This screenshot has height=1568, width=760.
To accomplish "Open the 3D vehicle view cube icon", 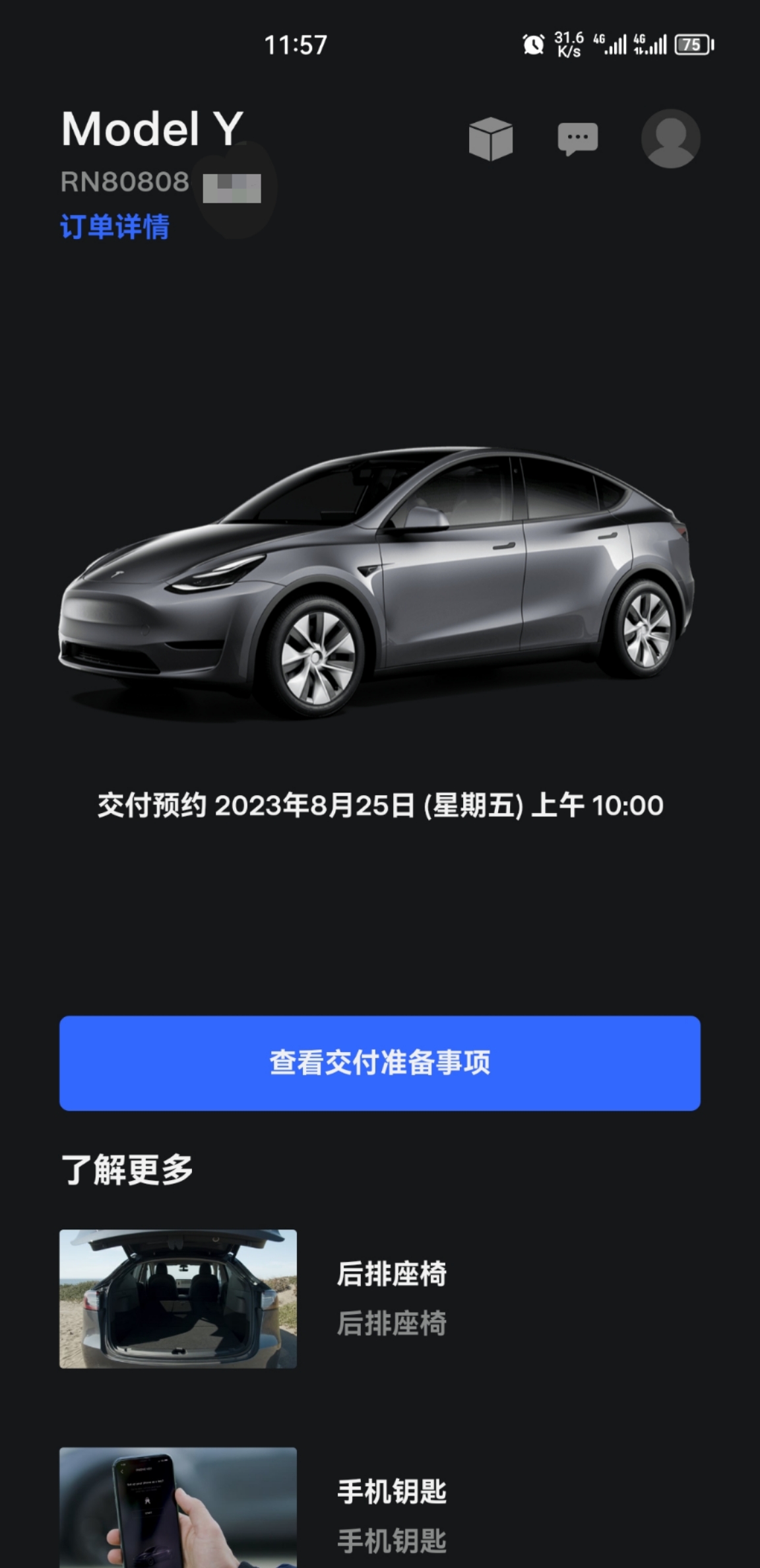I will 491,139.
